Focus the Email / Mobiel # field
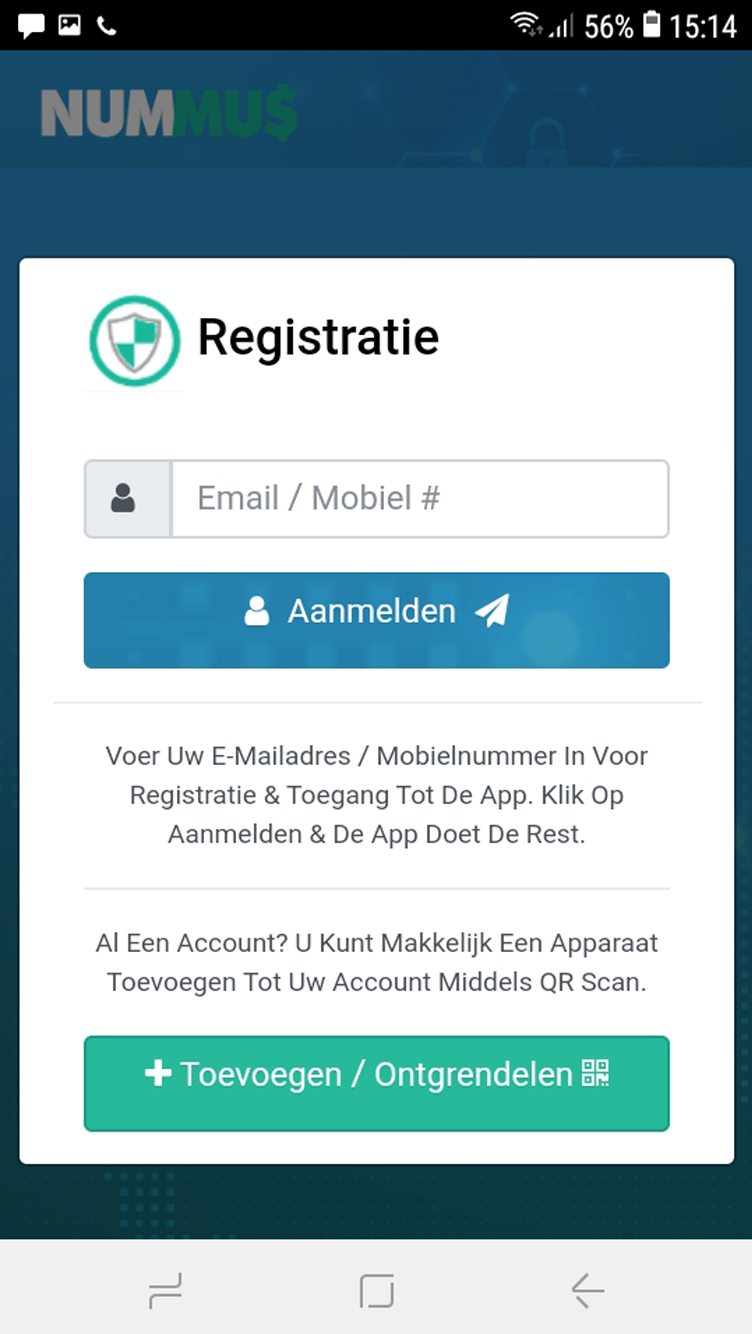752x1334 pixels. tap(420, 498)
